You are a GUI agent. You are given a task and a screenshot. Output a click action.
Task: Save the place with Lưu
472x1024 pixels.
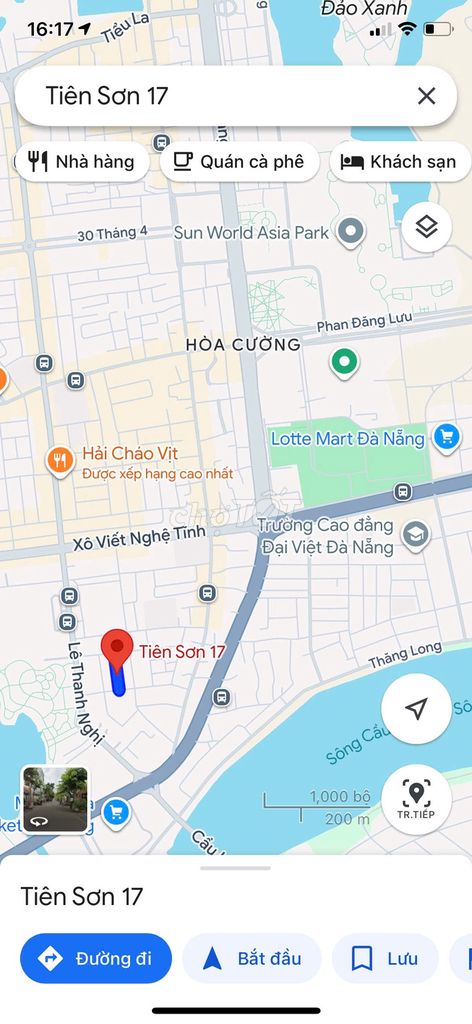point(385,958)
